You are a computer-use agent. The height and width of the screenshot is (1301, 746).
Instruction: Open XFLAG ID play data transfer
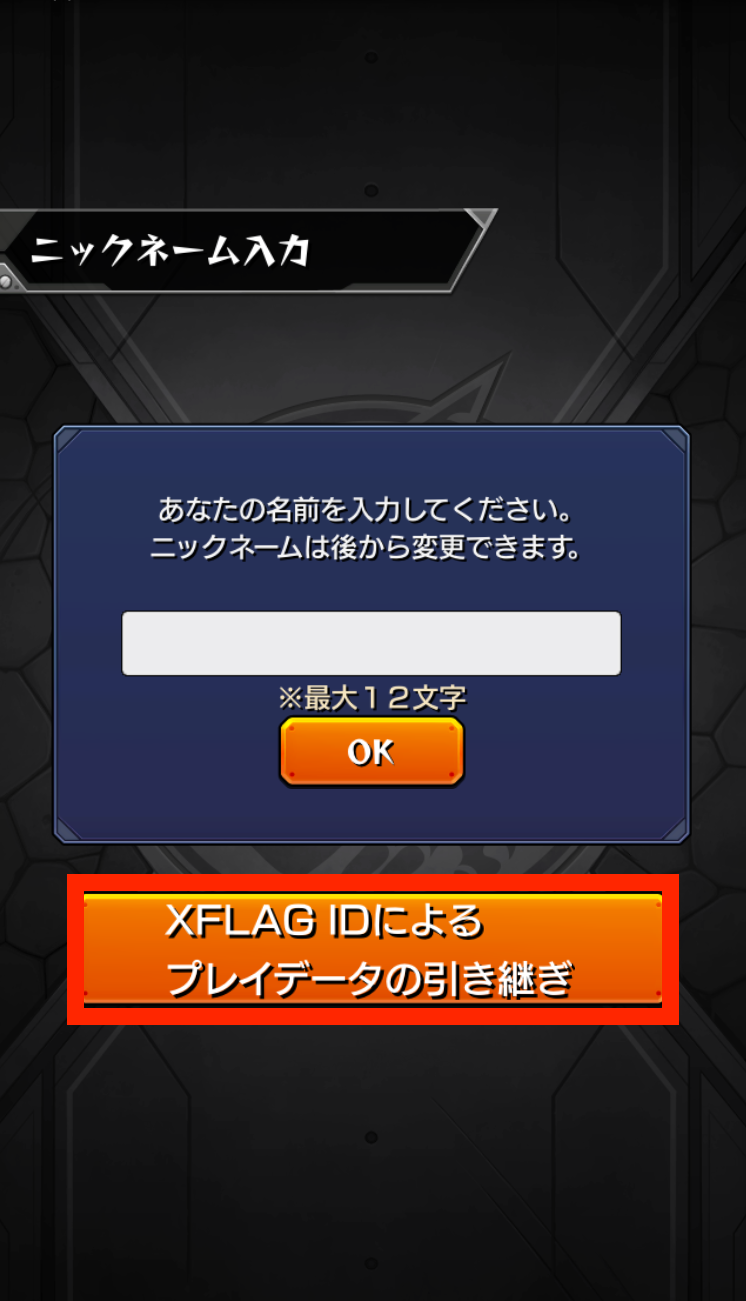(x=373, y=949)
